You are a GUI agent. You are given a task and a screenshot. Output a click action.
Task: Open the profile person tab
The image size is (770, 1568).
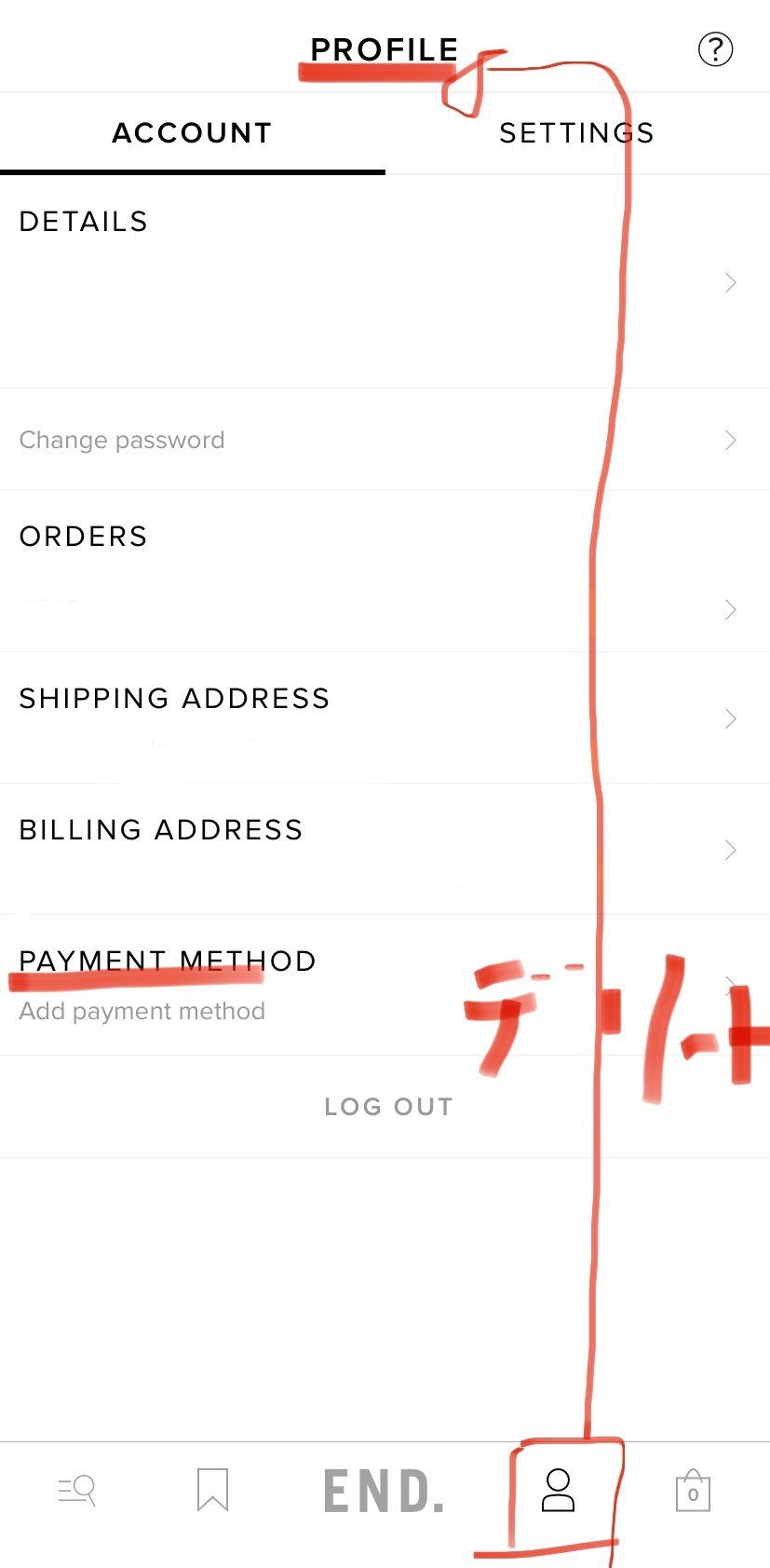(558, 1490)
